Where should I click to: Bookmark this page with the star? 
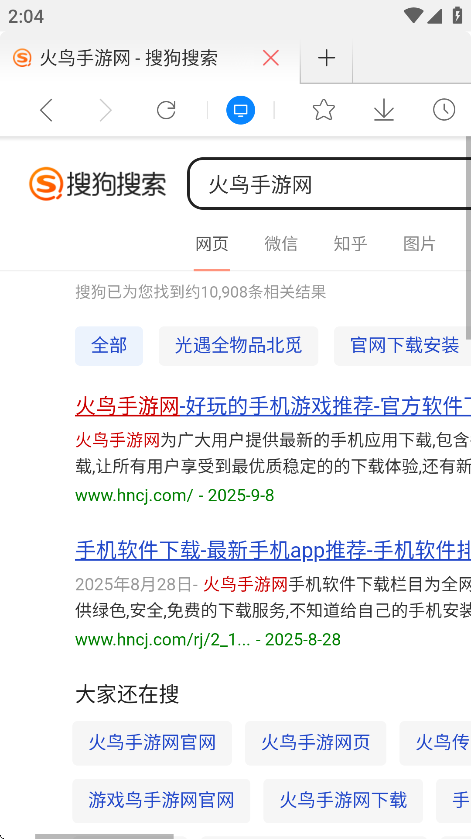click(324, 111)
